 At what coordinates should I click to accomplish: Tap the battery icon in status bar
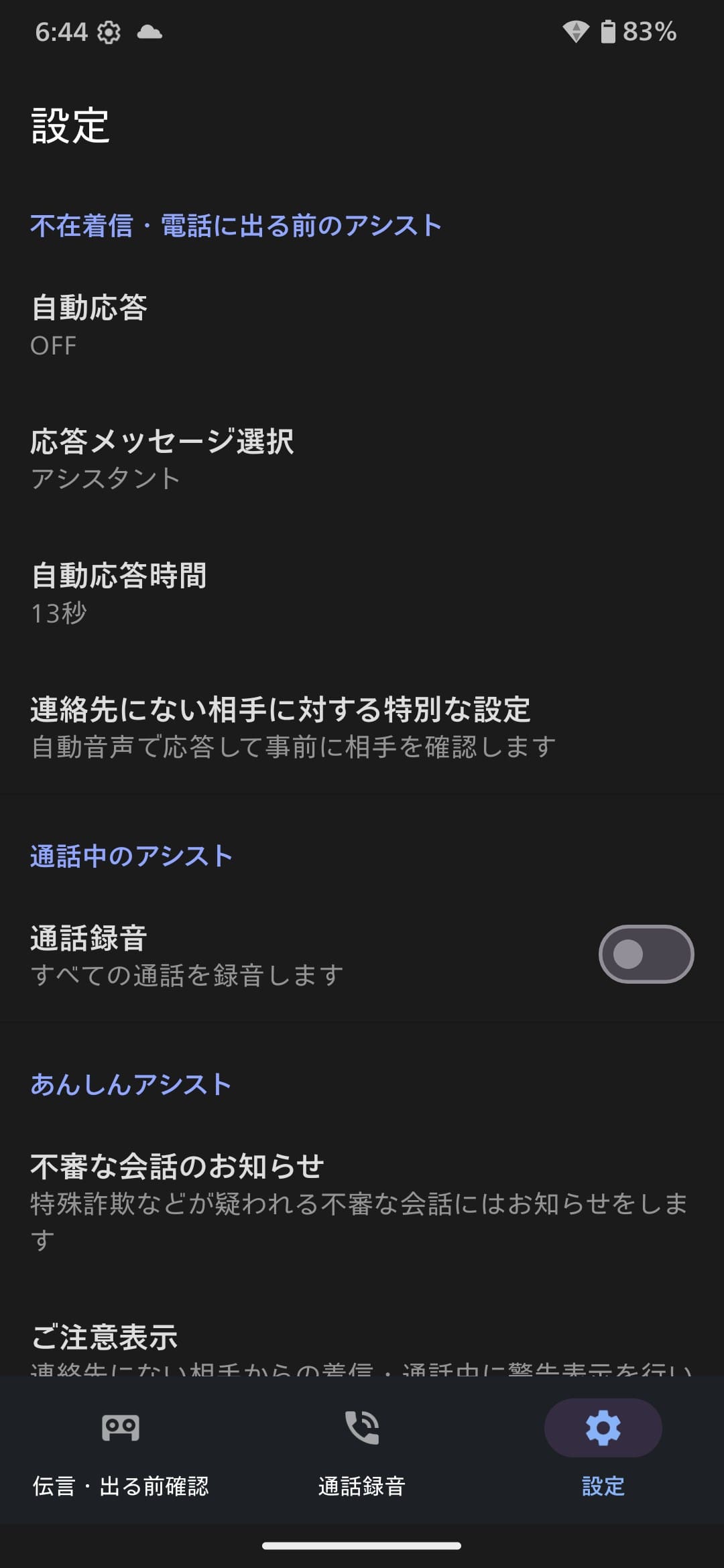click(x=608, y=29)
